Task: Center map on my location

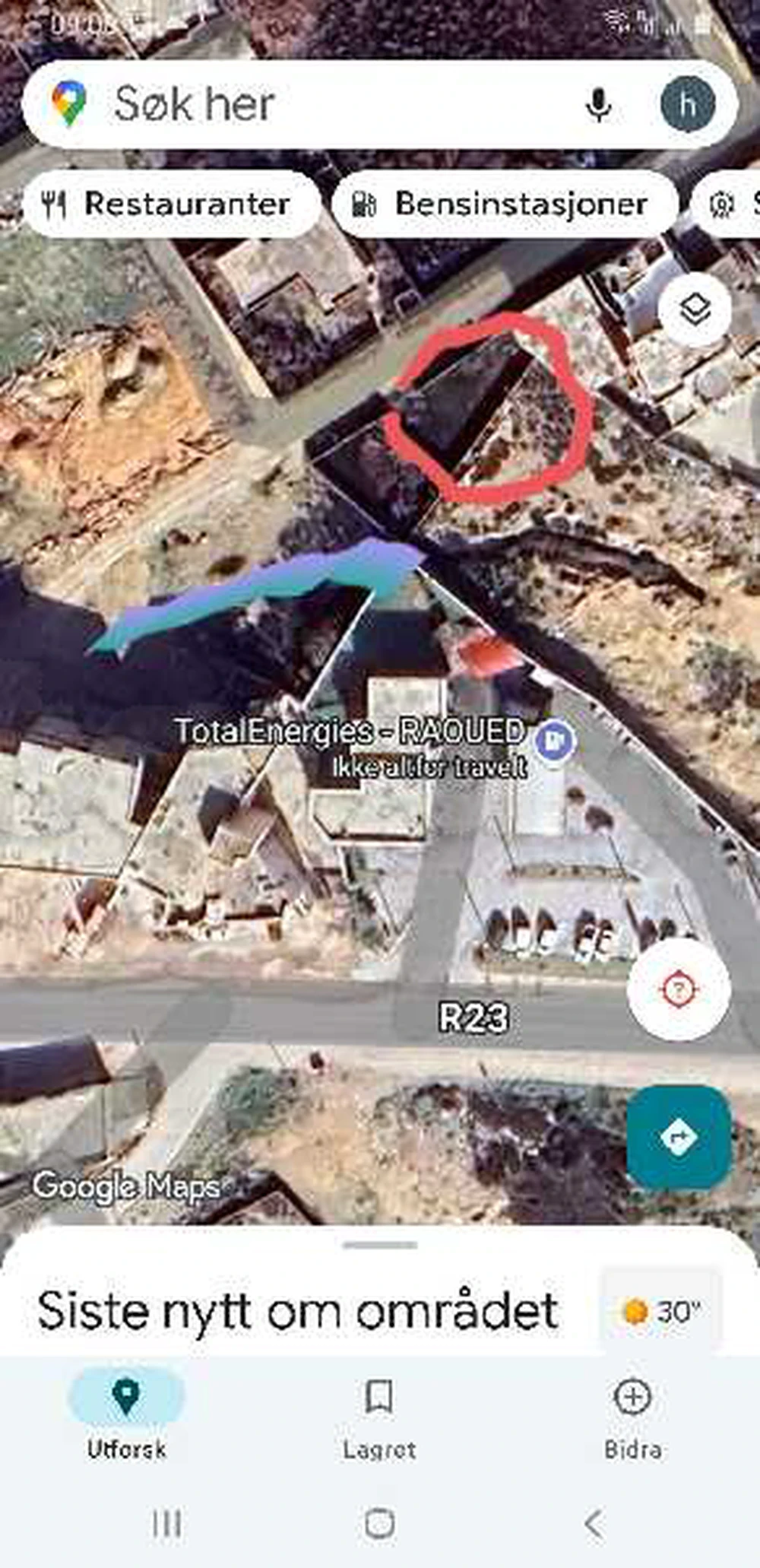Action: pyautogui.click(x=679, y=989)
